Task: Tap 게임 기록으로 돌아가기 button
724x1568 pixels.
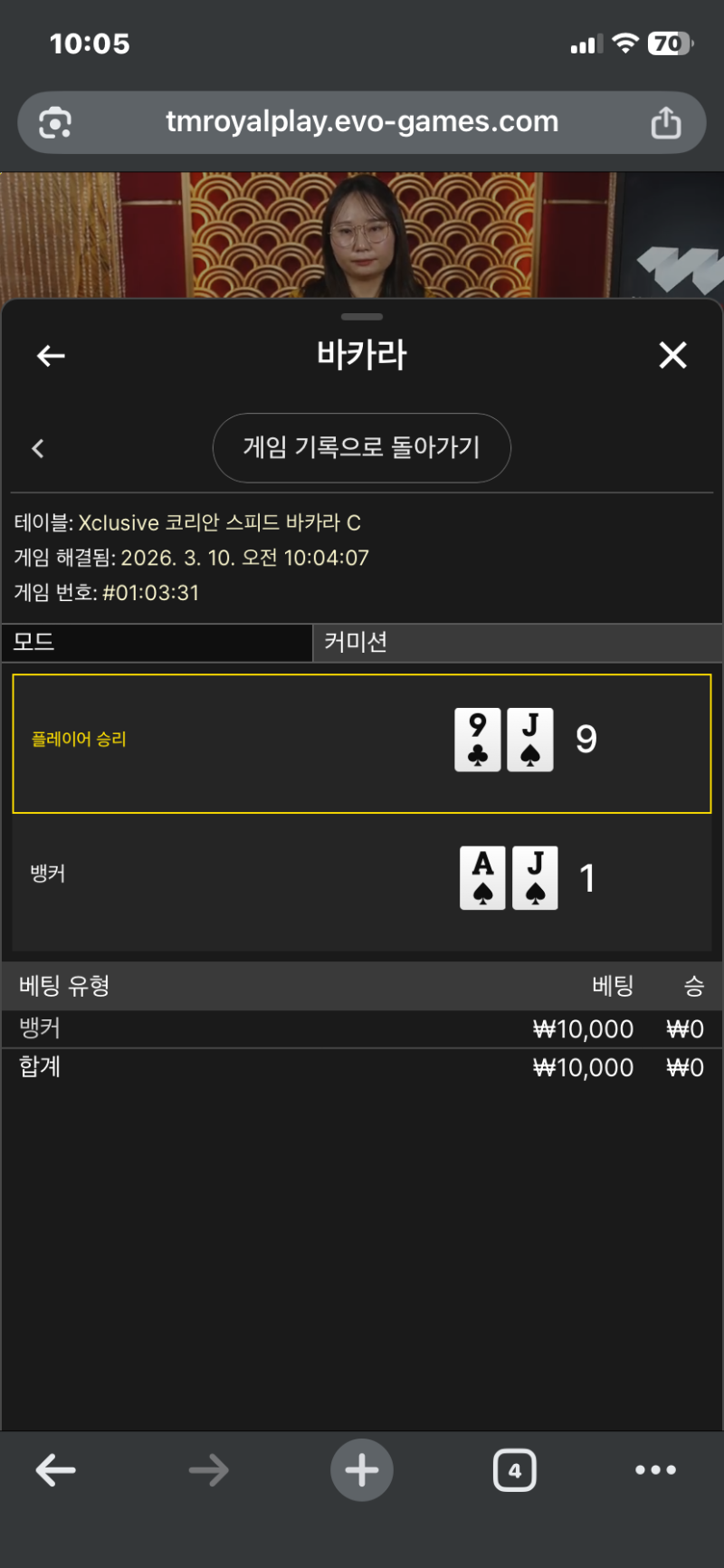Action: [x=361, y=447]
